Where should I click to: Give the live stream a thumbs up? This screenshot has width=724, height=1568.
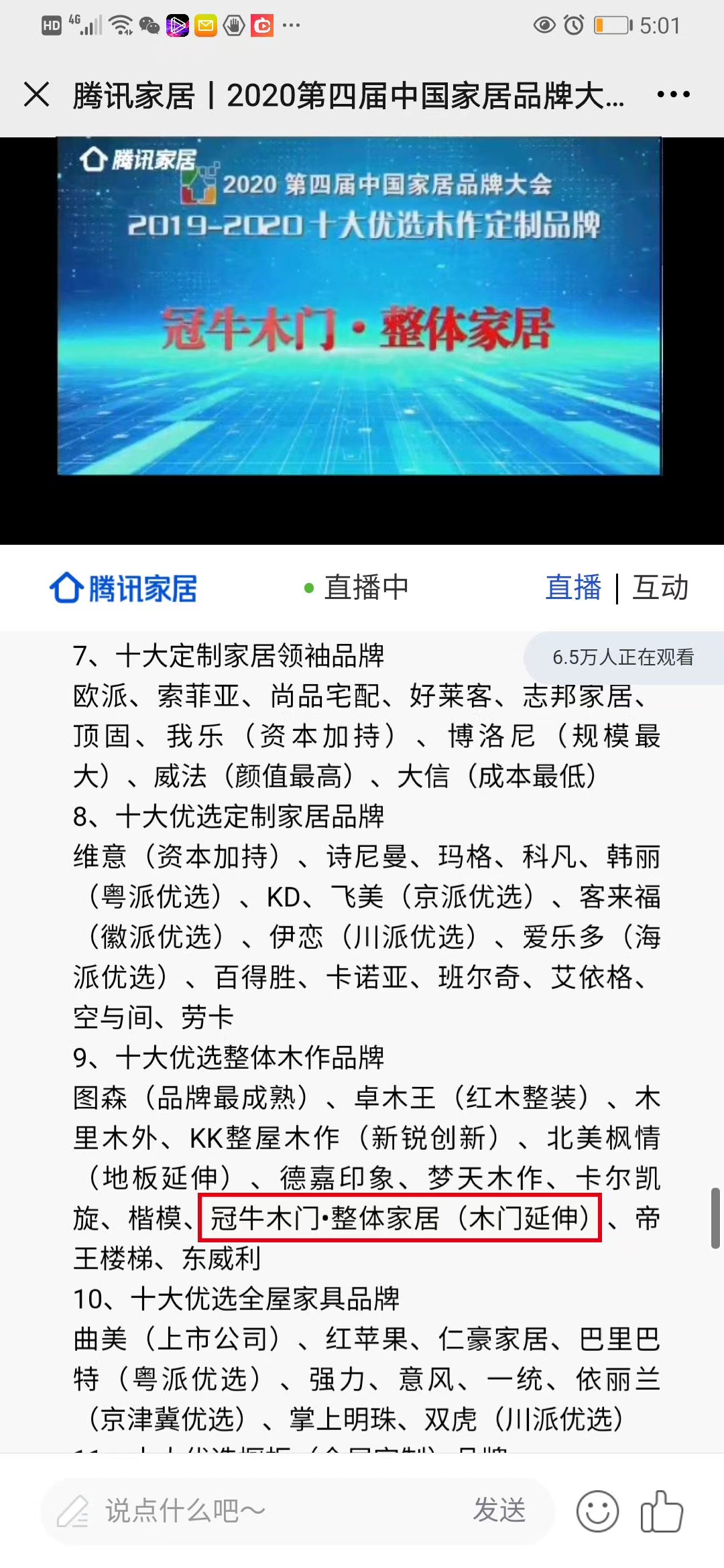point(661,1511)
